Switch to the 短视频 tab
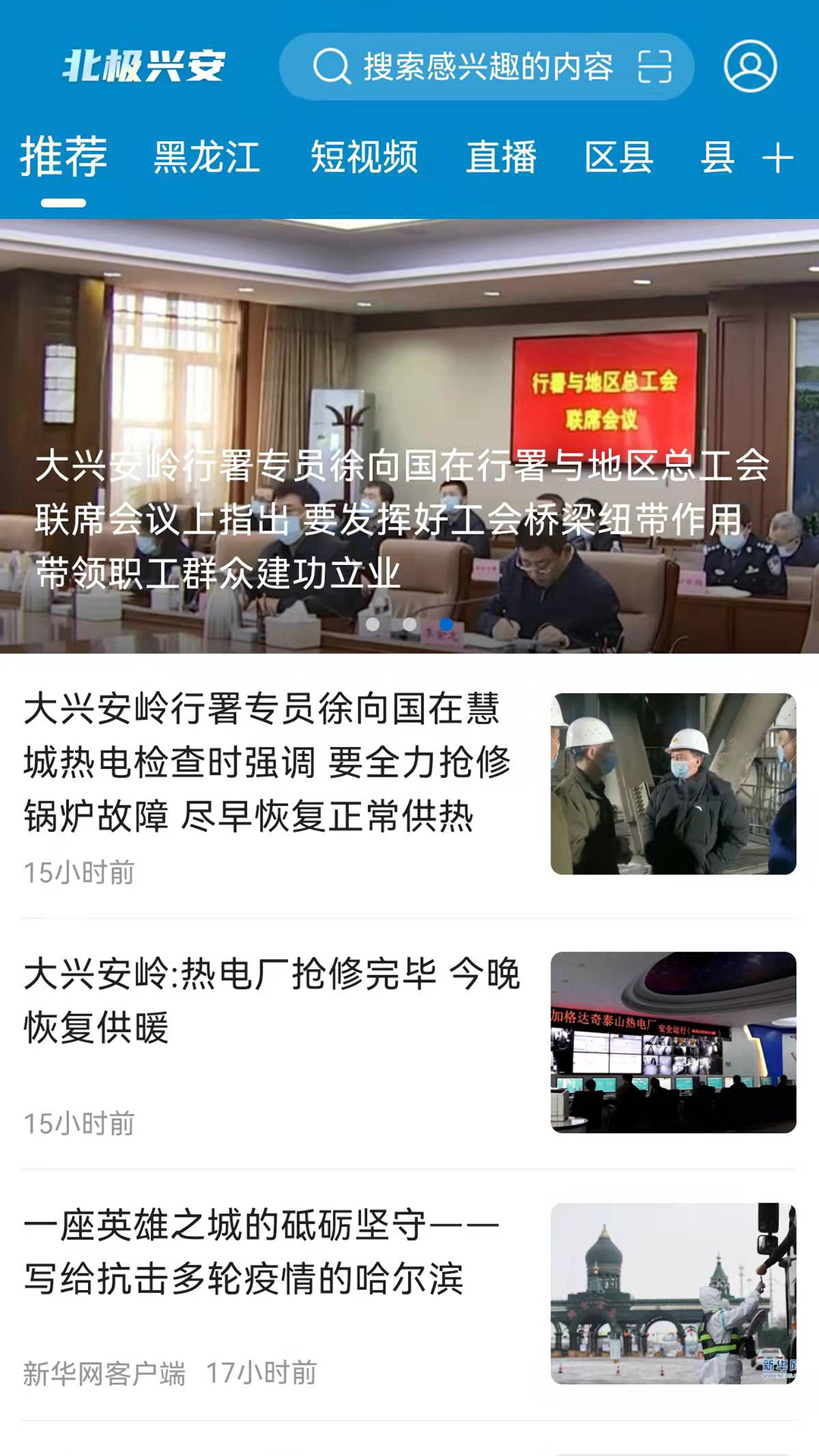The image size is (819, 1456). 364,157
